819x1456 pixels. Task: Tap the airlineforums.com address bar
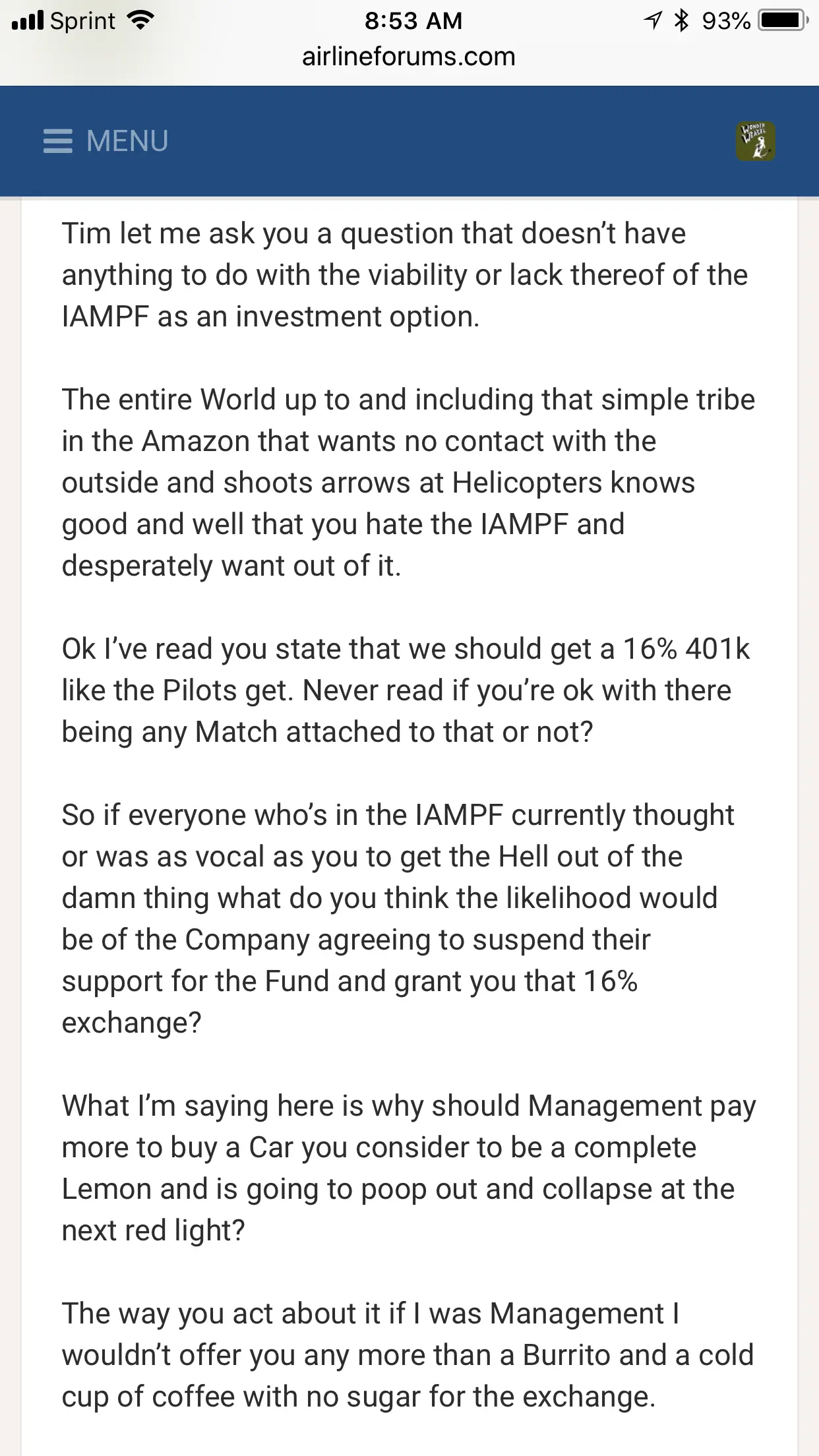[x=409, y=57]
